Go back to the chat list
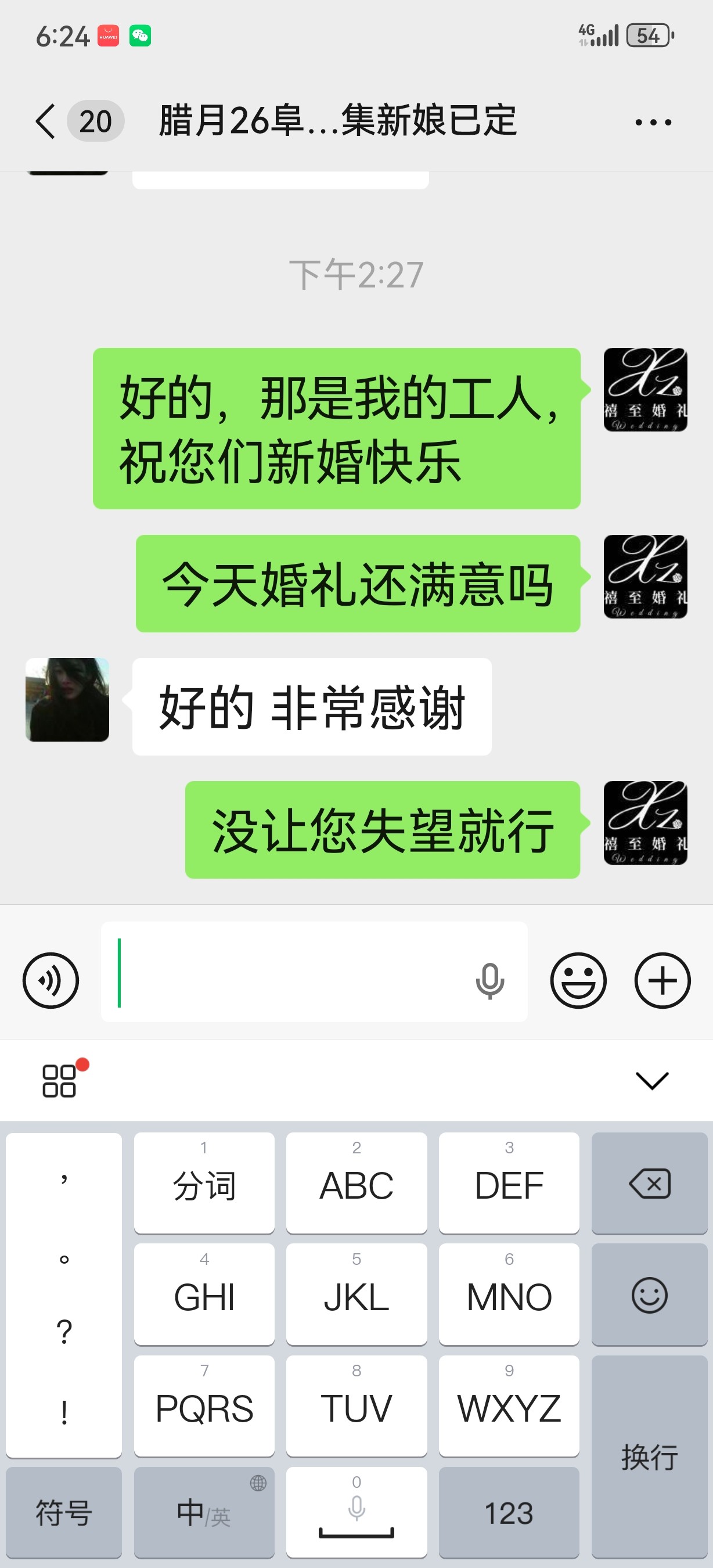Screen dimensions: 713x1568 46,121
